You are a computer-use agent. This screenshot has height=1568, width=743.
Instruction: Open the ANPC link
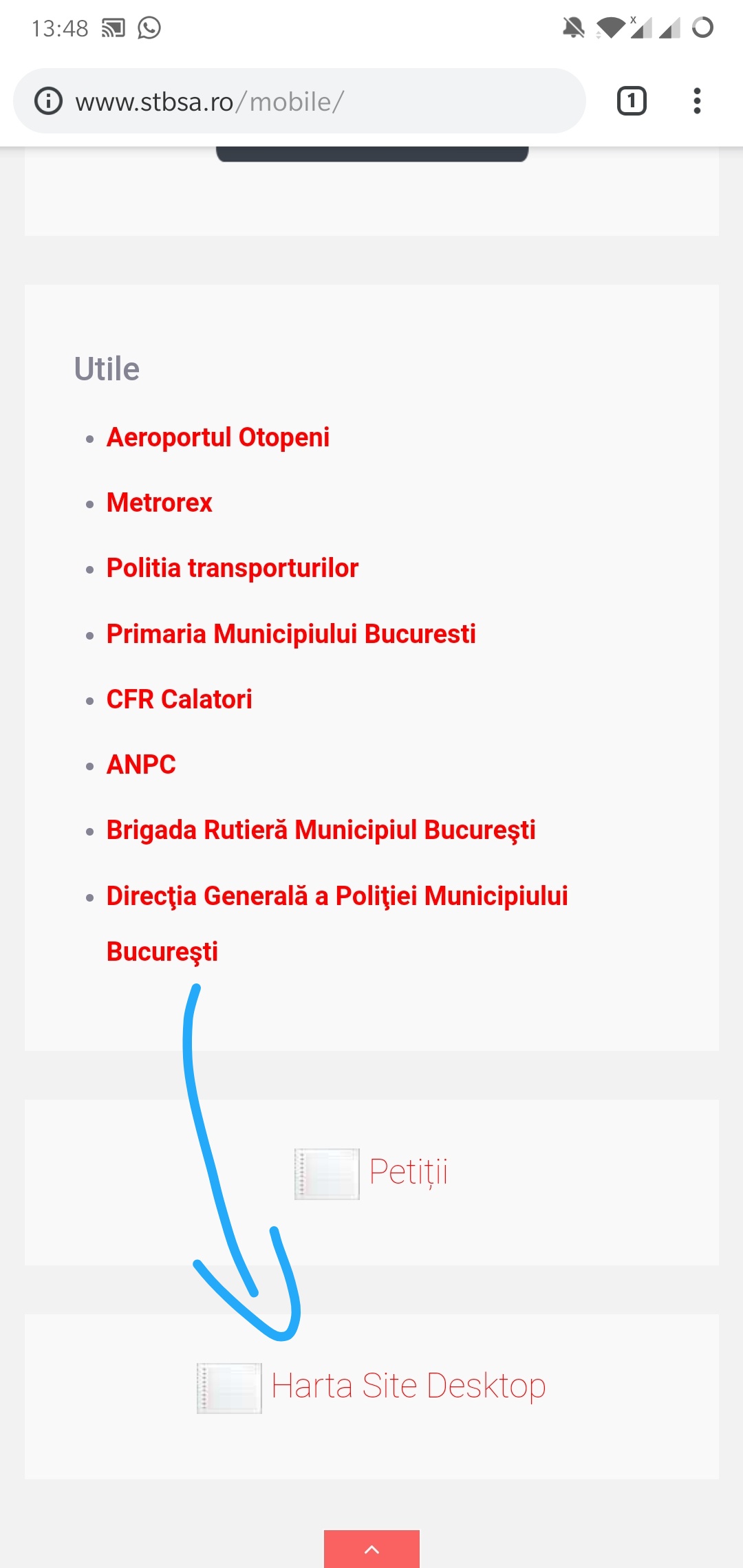tap(141, 765)
